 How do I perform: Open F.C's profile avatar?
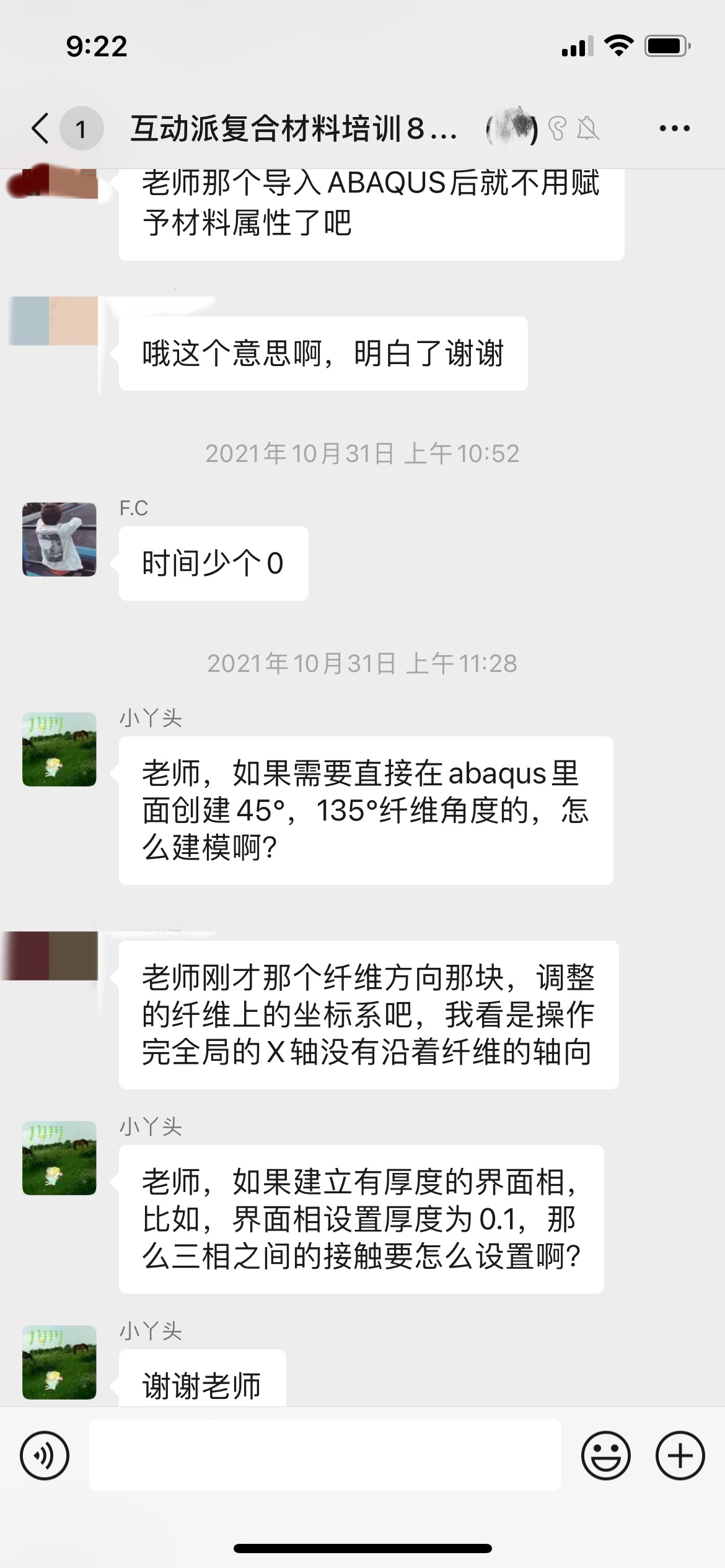(x=59, y=539)
